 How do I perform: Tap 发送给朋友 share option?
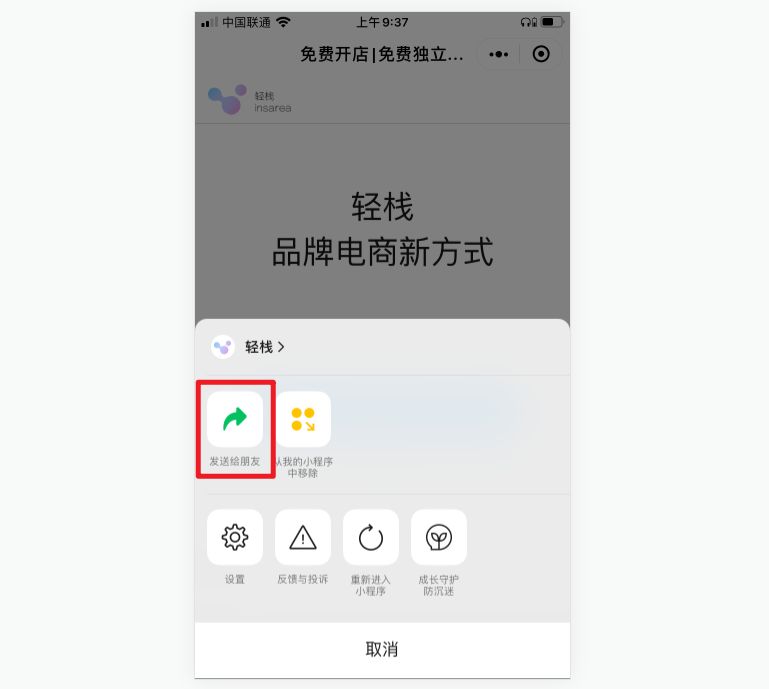[x=234, y=420]
